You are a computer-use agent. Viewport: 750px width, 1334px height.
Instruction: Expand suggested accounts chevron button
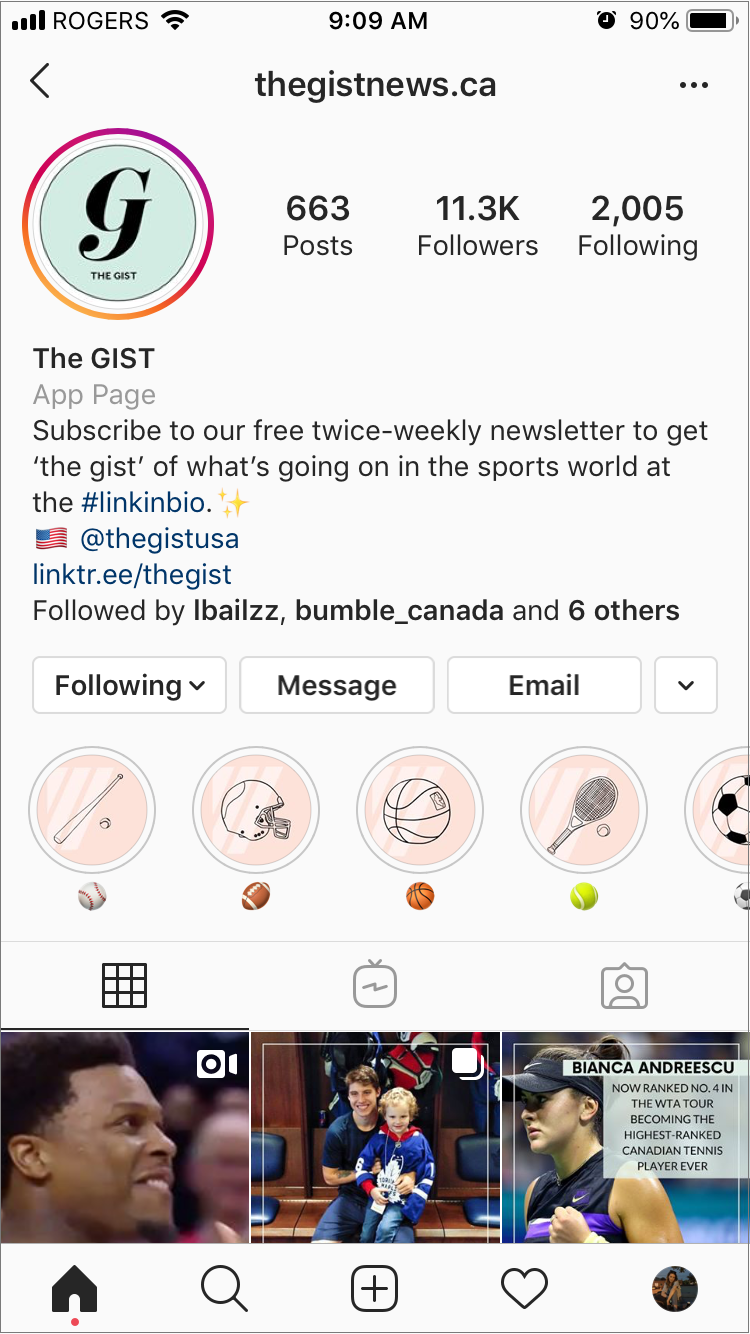(x=686, y=685)
